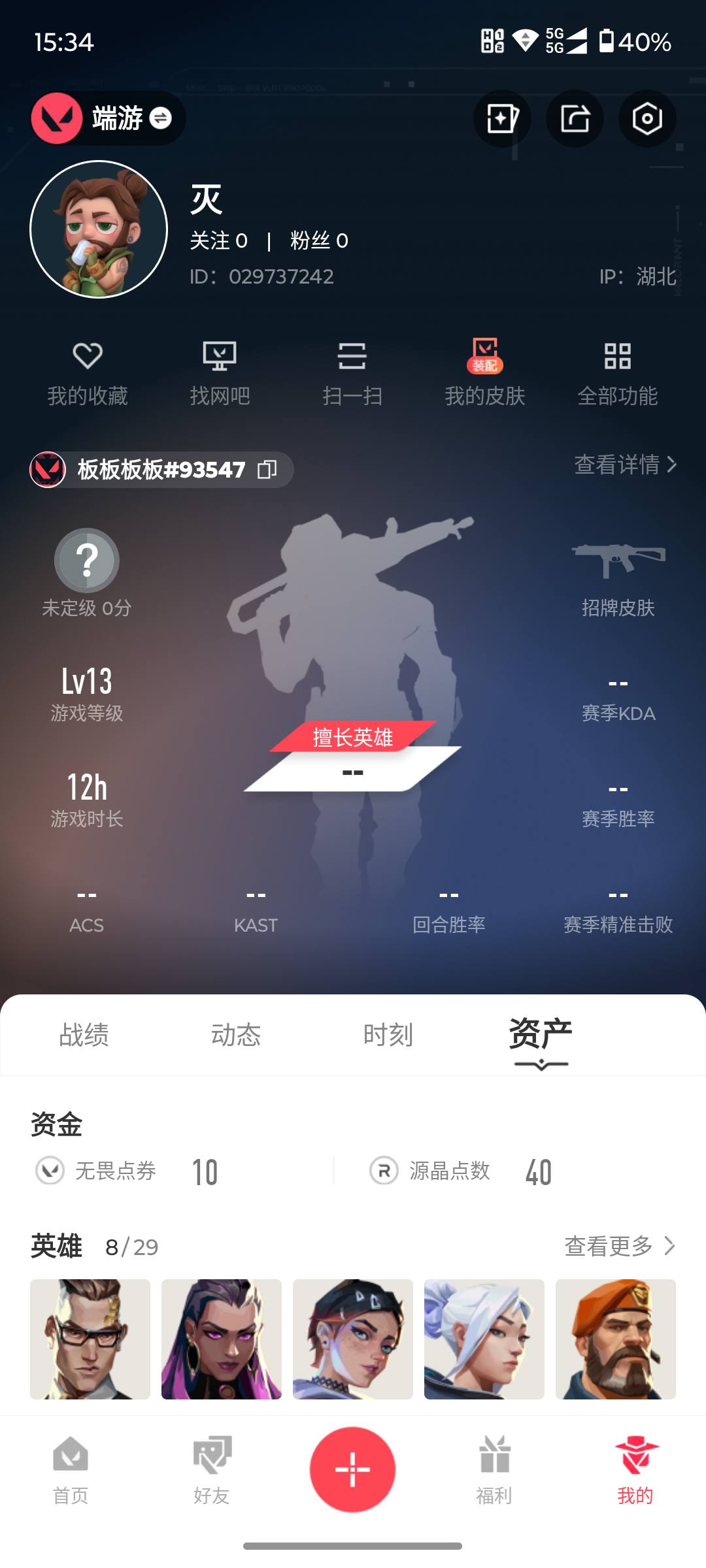Screen dimensions: 706x1568
Task: Open the settings hexagon icon
Action: click(x=647, y=118)
